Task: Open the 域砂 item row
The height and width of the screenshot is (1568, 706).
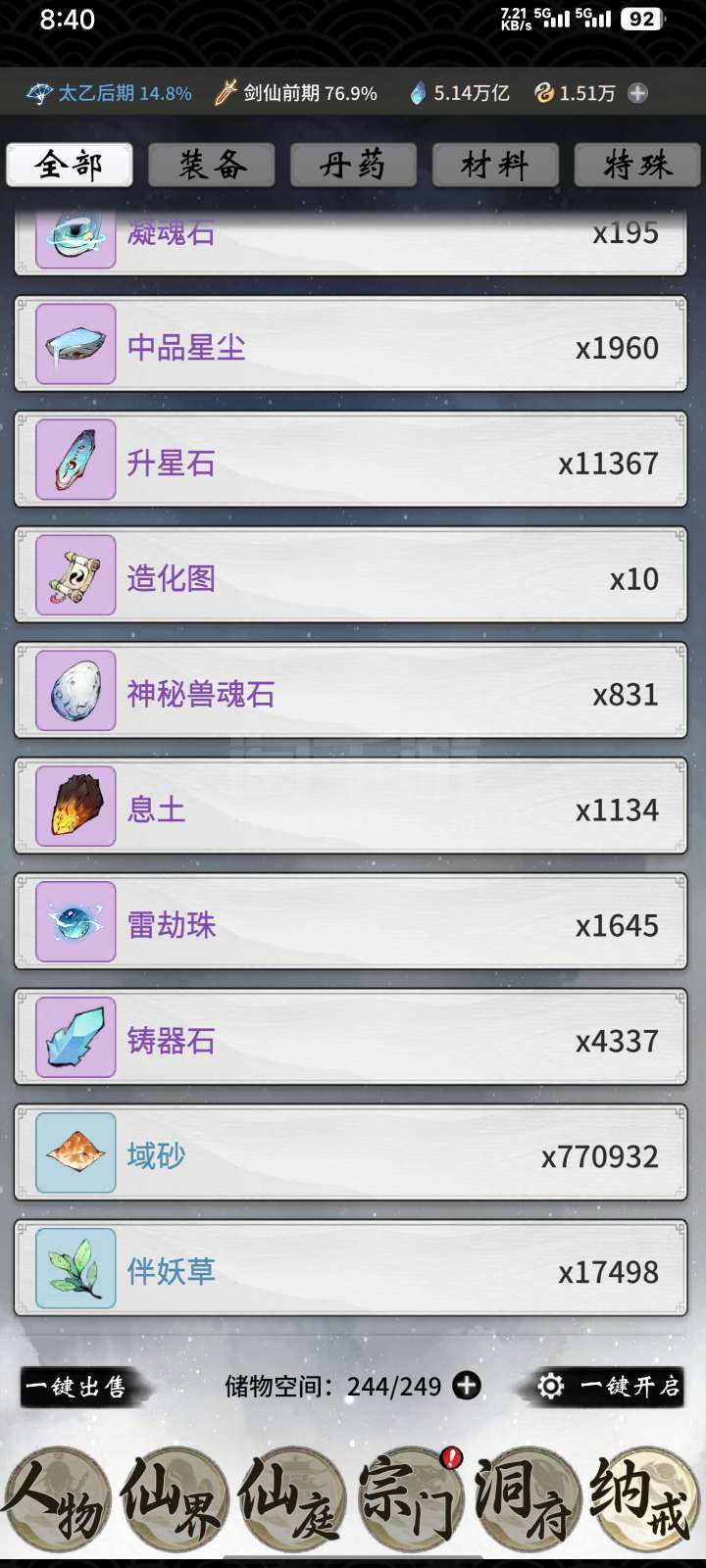Action: click(x=350, y=1155)
